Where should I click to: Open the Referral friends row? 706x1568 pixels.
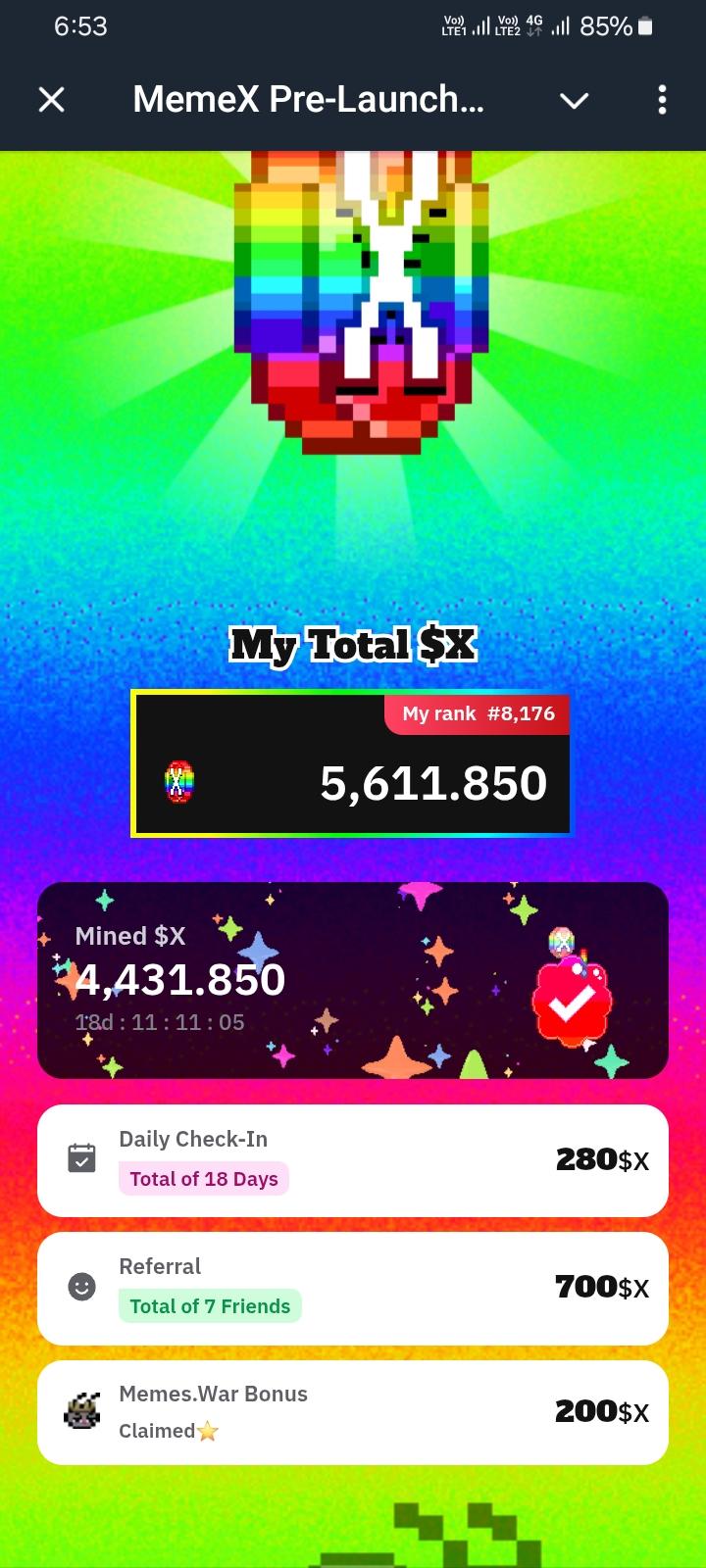coord(353,1288)
